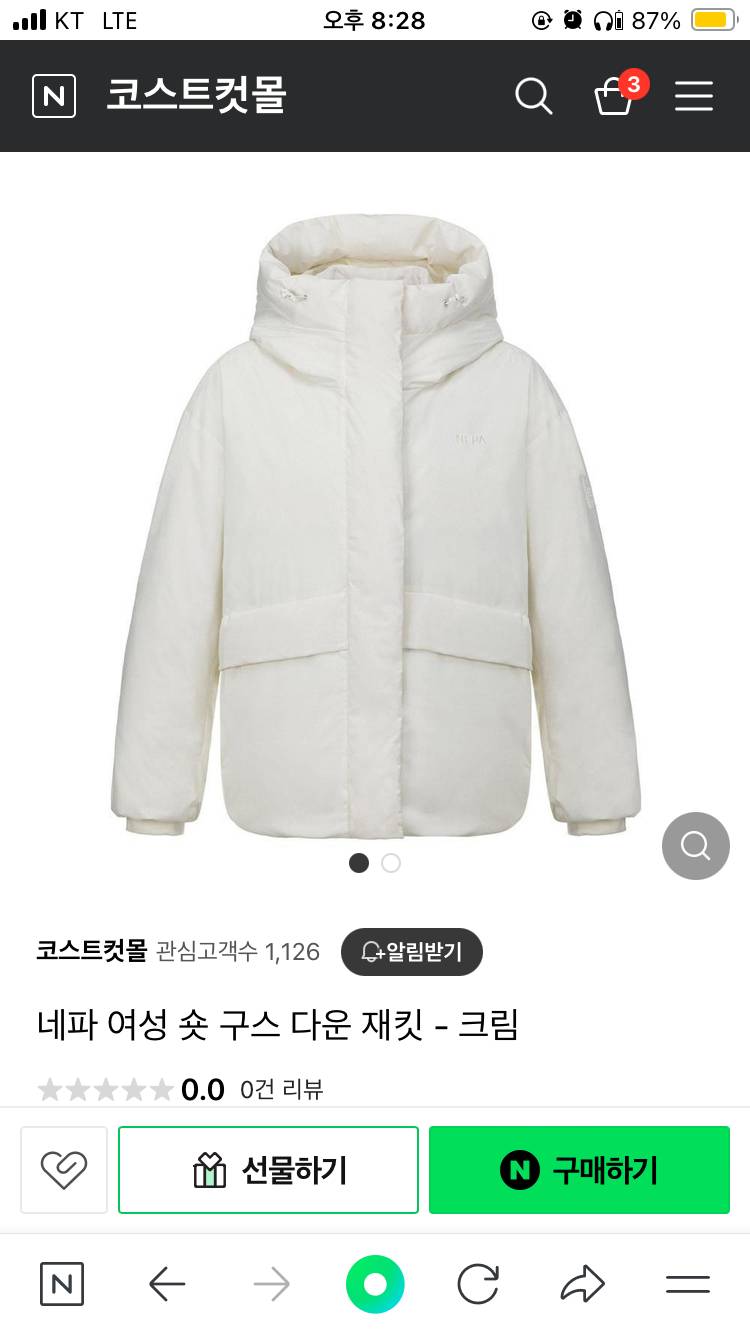The height and width of the screenshot is (1334, 750).
Task: Tap the 0건 리뷰 review link
Action: pyautogui.click(x=282, y=1090)
